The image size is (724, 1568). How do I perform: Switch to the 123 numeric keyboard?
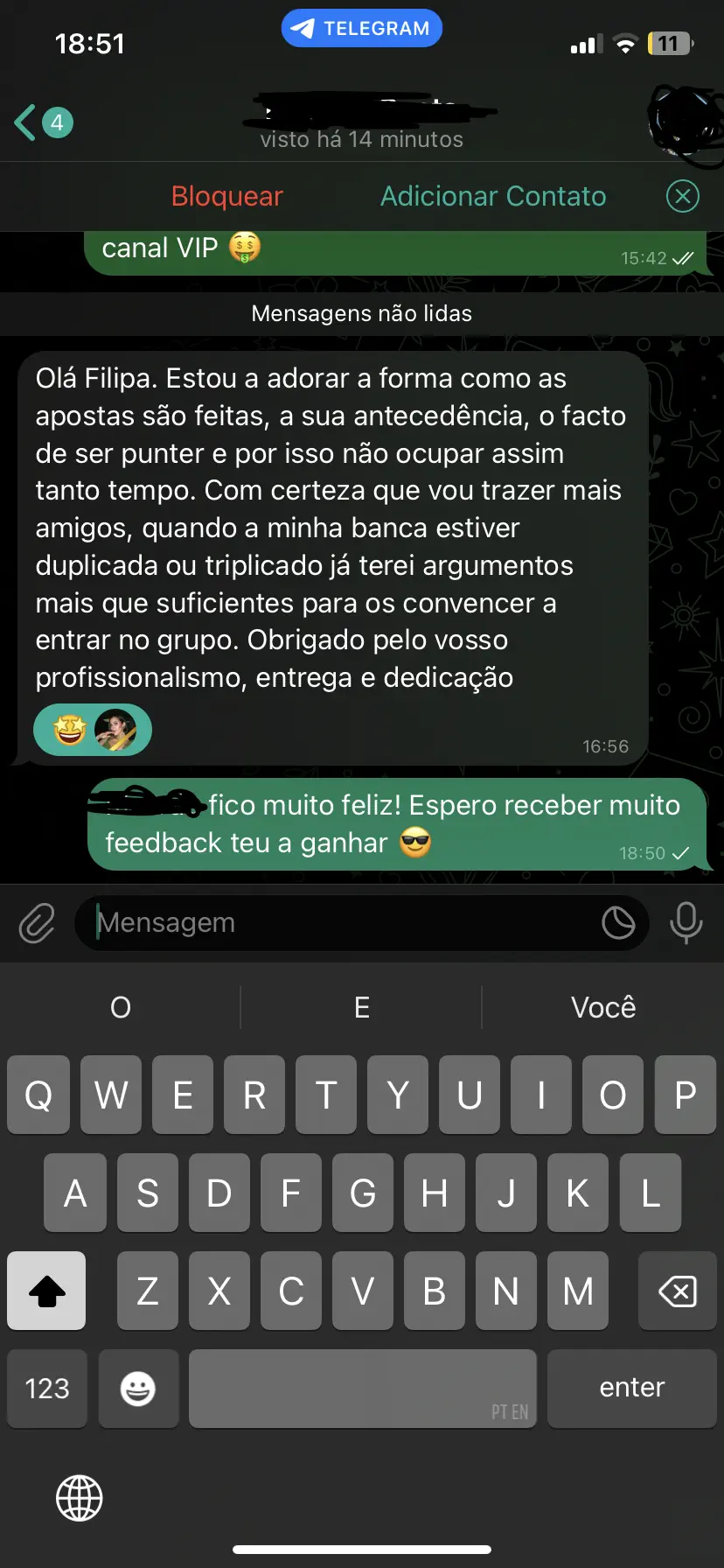tap(47, 1389)
